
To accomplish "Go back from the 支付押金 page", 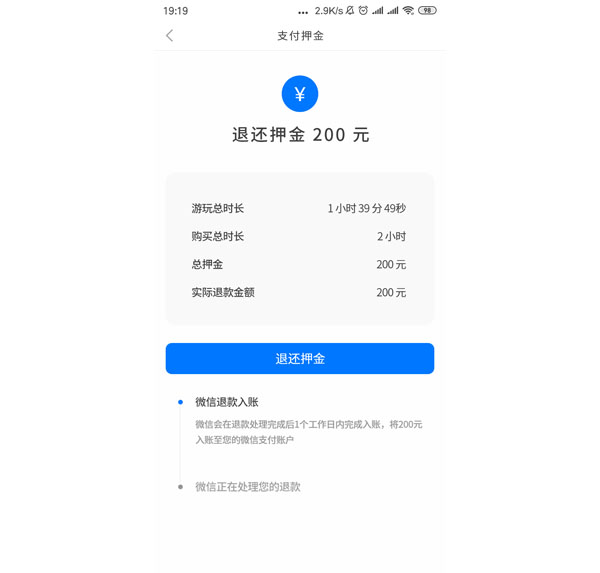I will [x=169, y=36].
